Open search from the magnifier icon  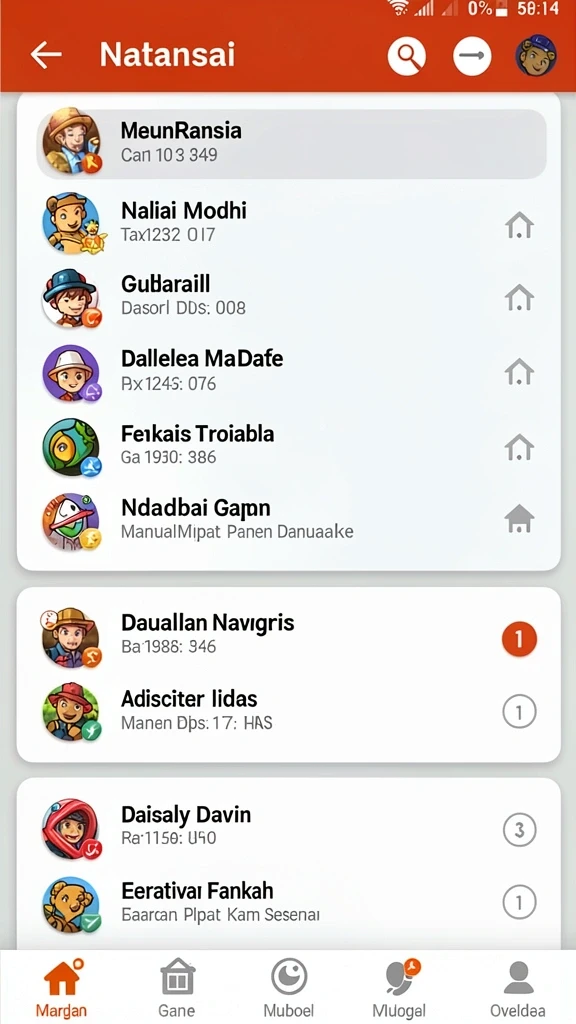tap(406, 56)
